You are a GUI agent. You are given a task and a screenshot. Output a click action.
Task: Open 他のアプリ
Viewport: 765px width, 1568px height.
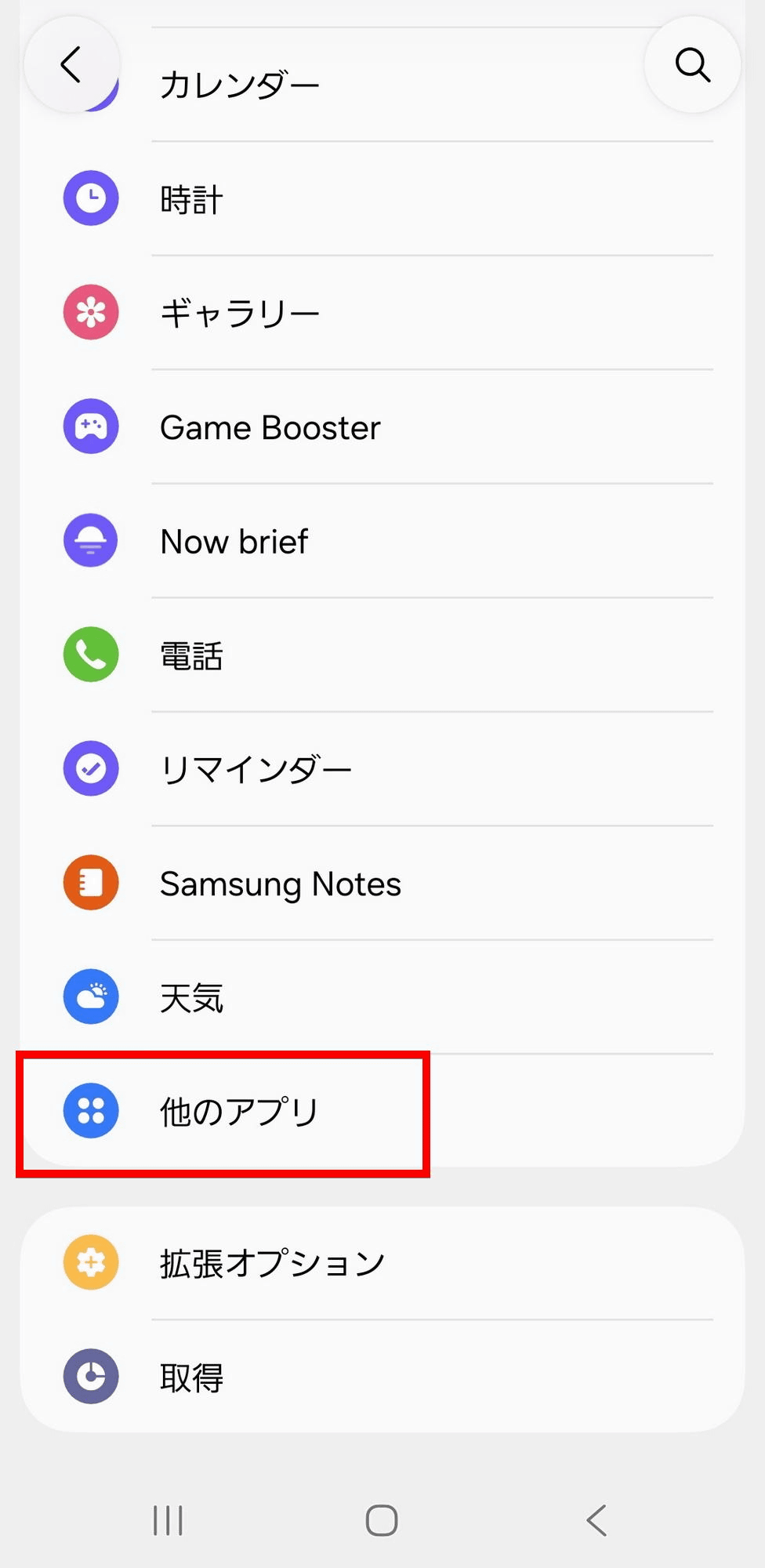tap(238, 1111)
